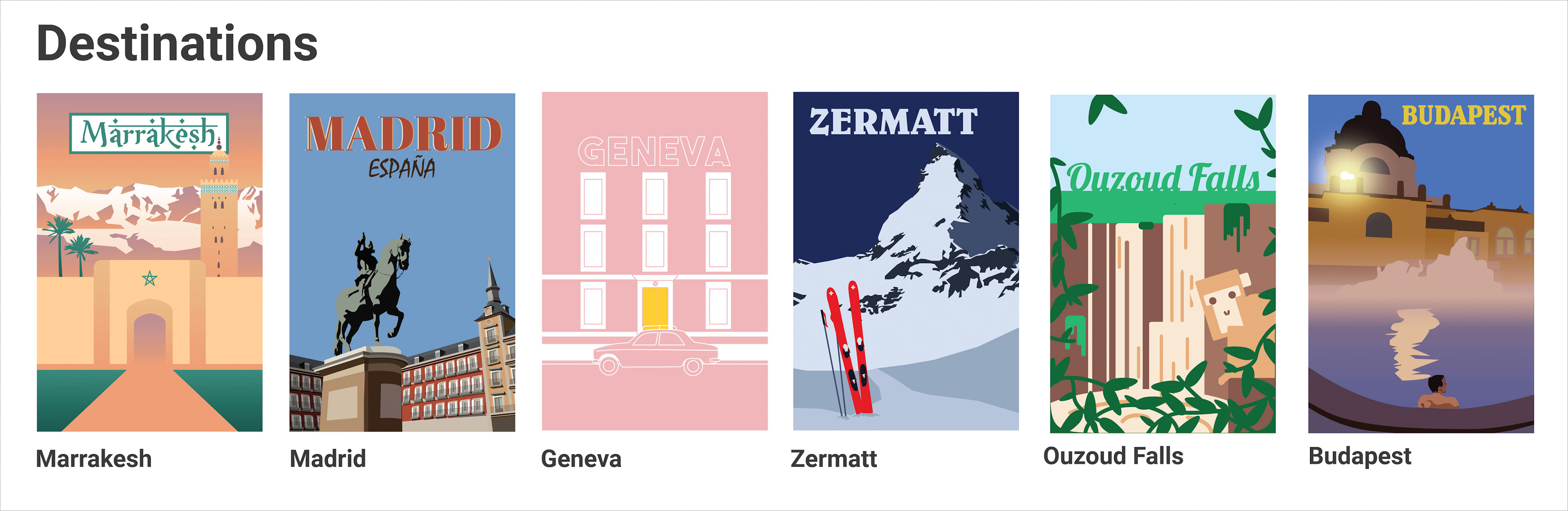The width and height of the screenshot is (1568, 511).
Task: Choose the Zermatt destination card
Action: (905, 261)
